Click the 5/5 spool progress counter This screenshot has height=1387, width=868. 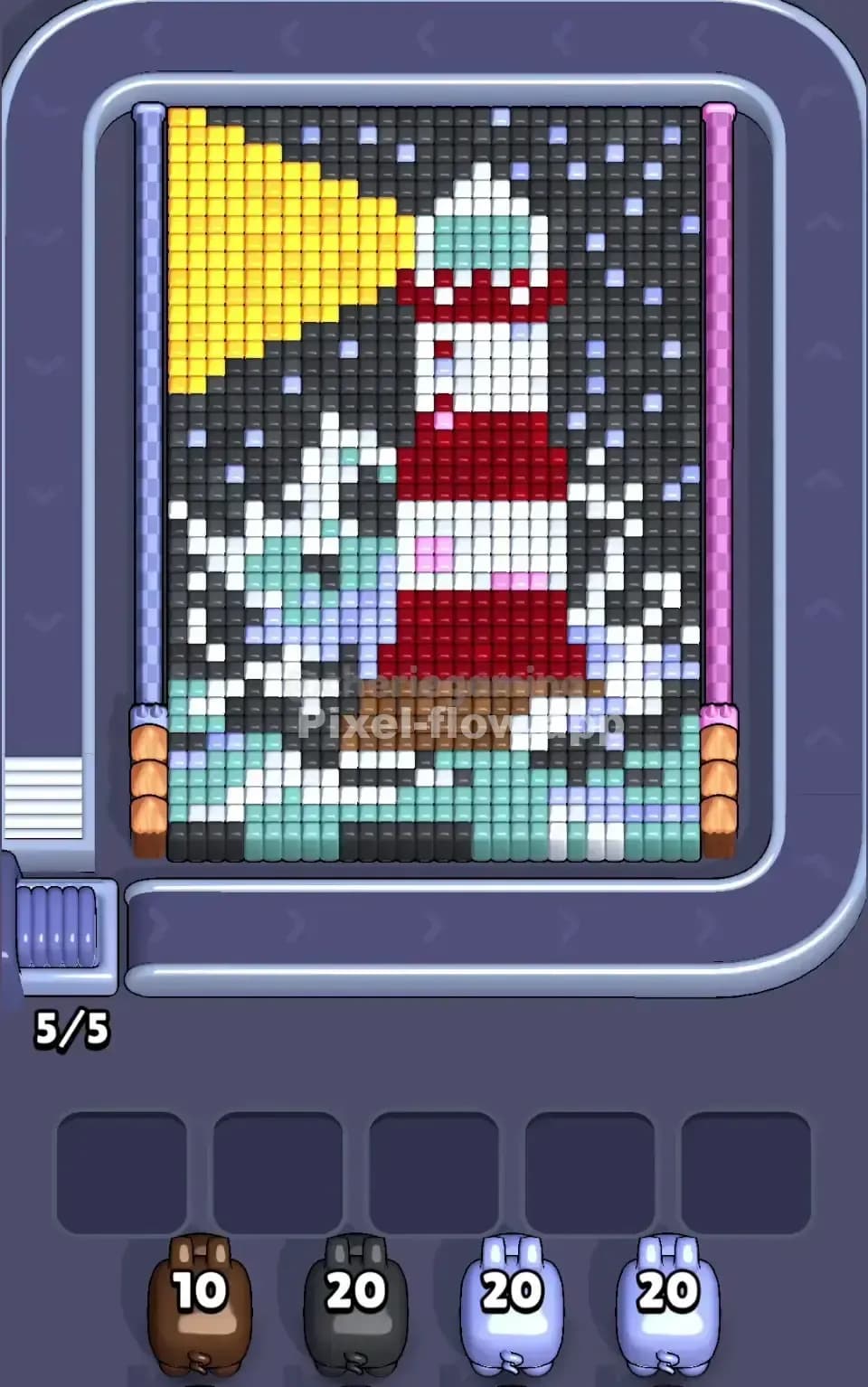tap(71, 1027)
